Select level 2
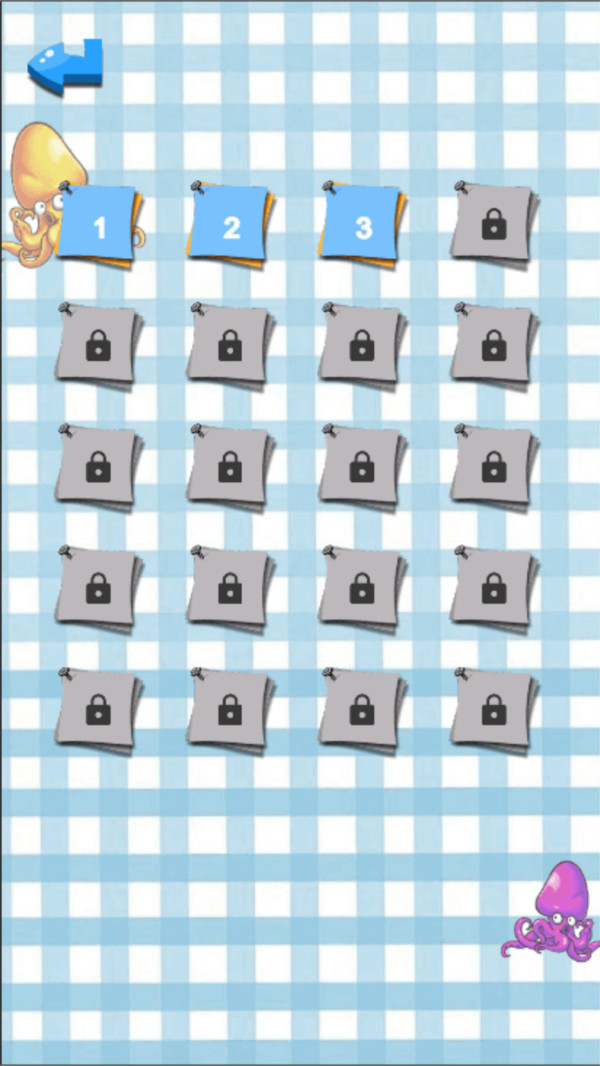 (x=230, y=226)
